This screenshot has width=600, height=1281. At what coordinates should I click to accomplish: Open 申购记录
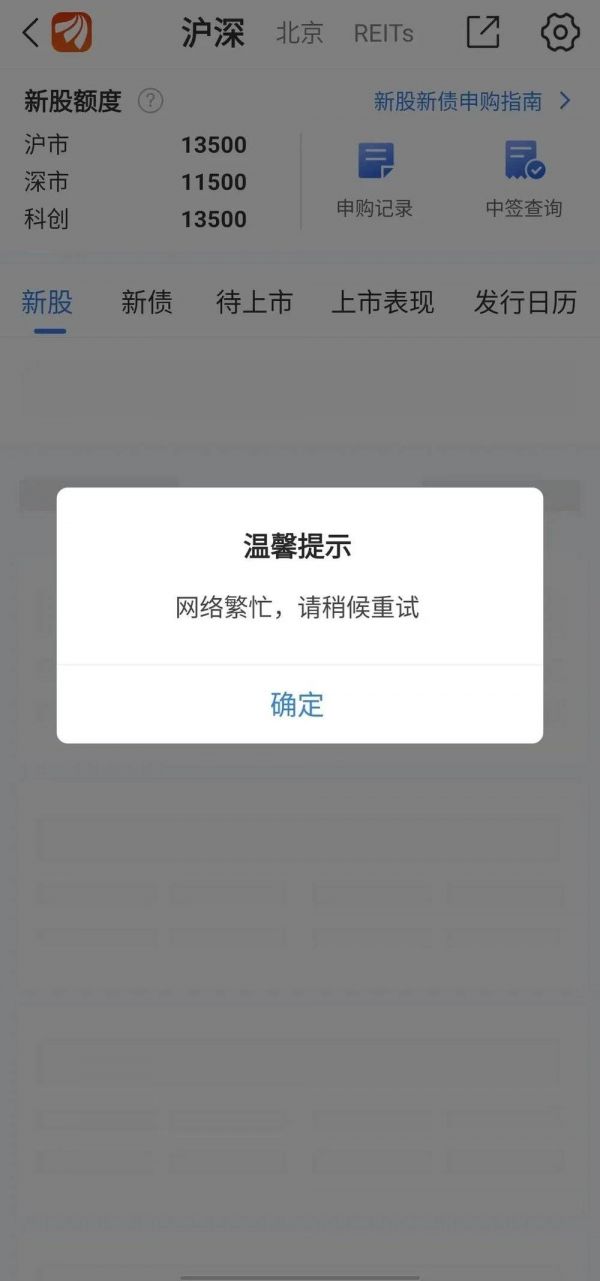pos(375,179)
